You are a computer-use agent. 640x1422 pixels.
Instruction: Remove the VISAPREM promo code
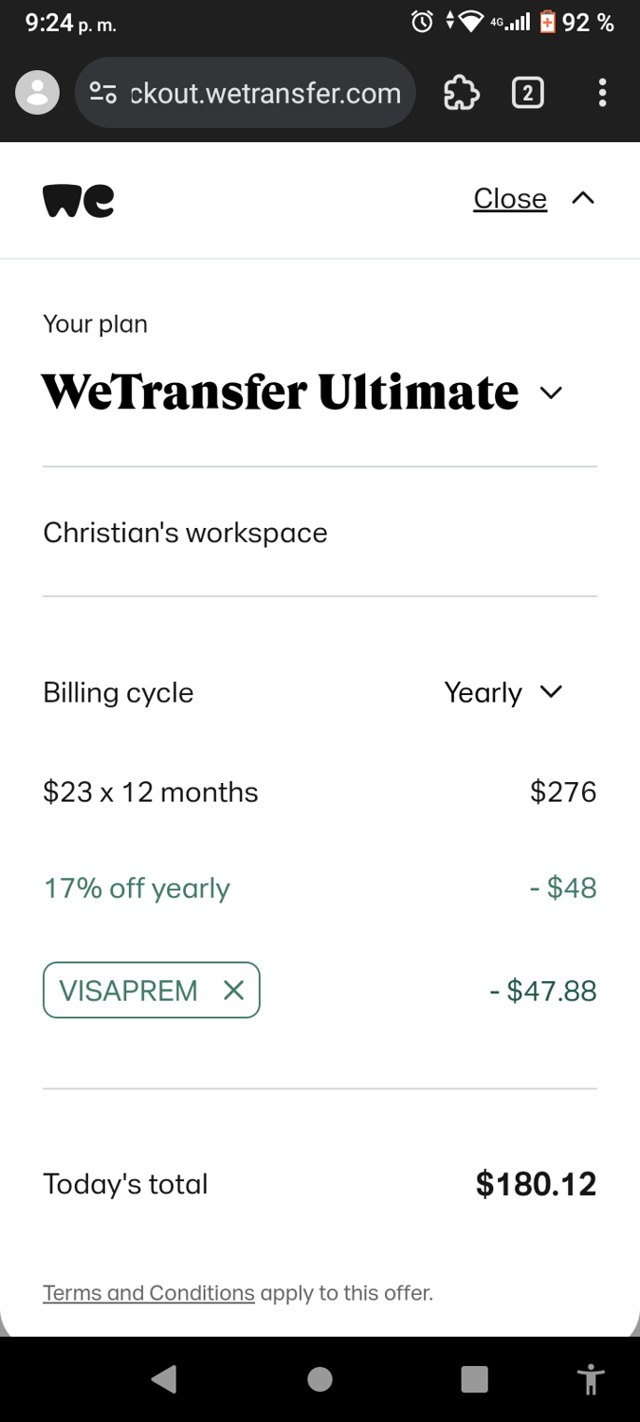(x=234, y=990)
